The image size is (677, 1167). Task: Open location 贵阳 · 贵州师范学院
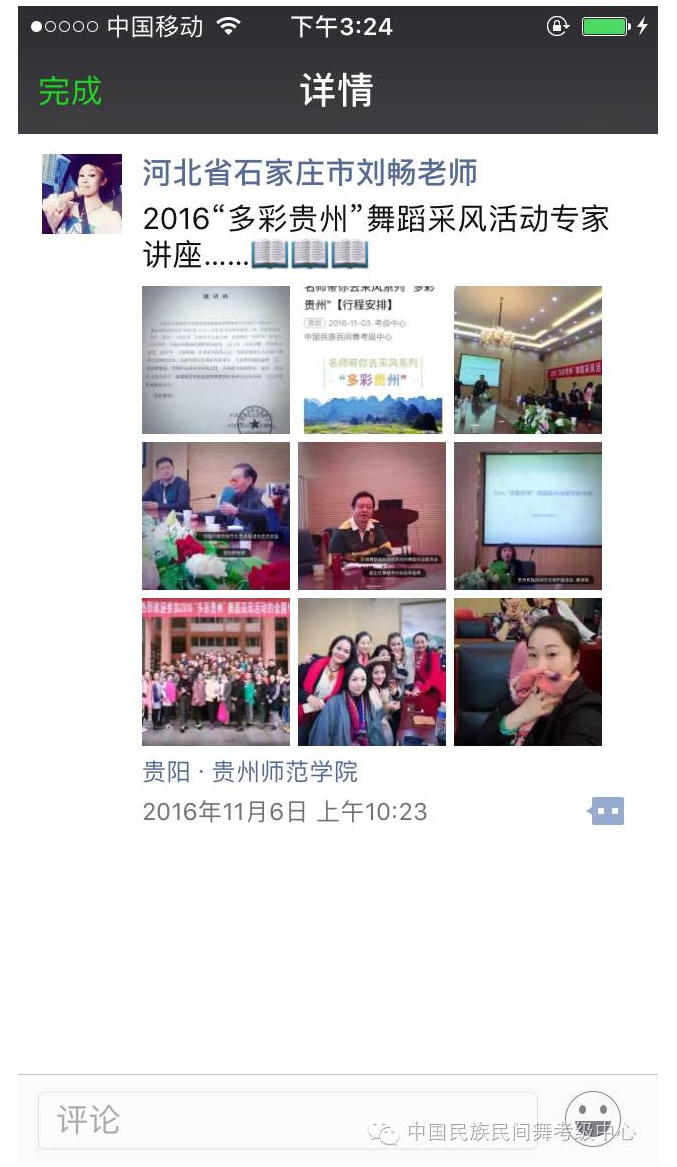pyautogui.click(x=250, y=772)
